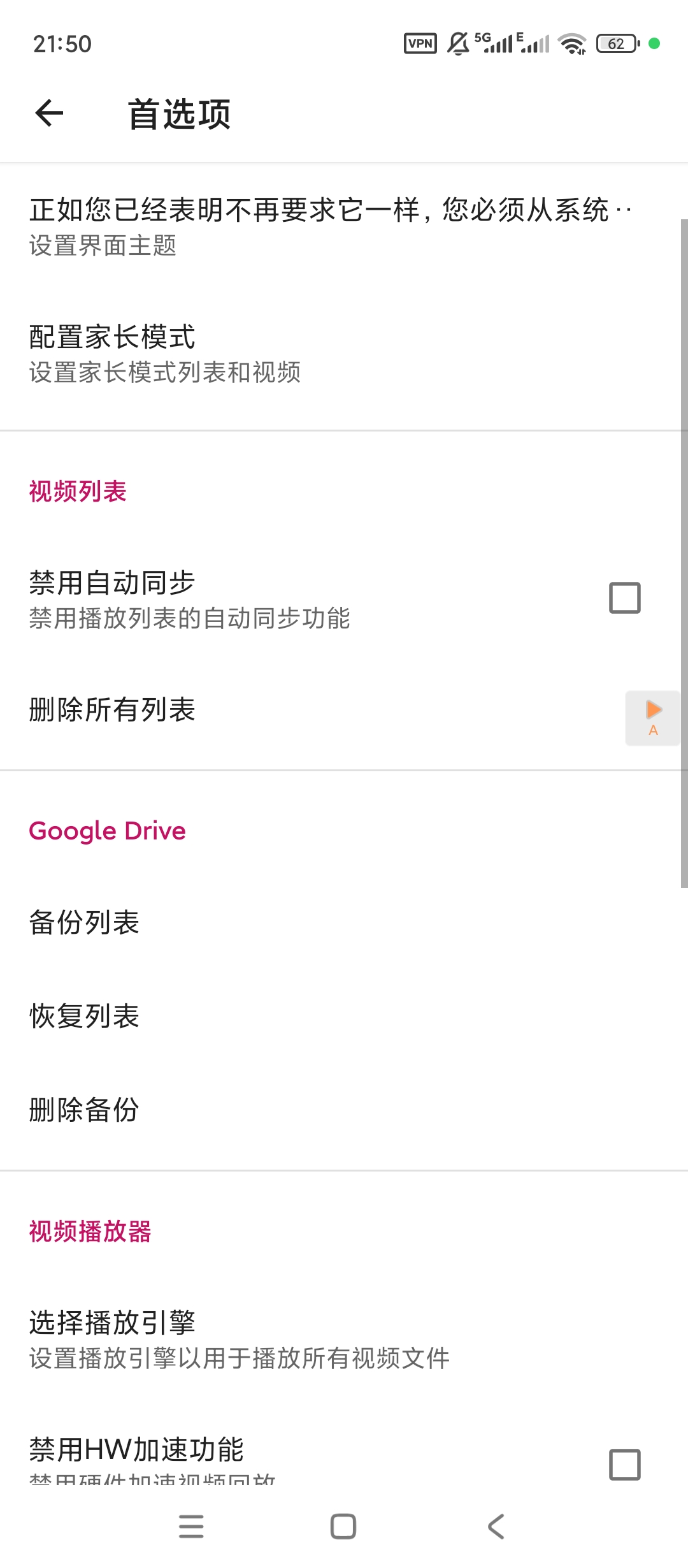Go to the home screen
The image size is (688, 1568).
(x=343, y=1526)
